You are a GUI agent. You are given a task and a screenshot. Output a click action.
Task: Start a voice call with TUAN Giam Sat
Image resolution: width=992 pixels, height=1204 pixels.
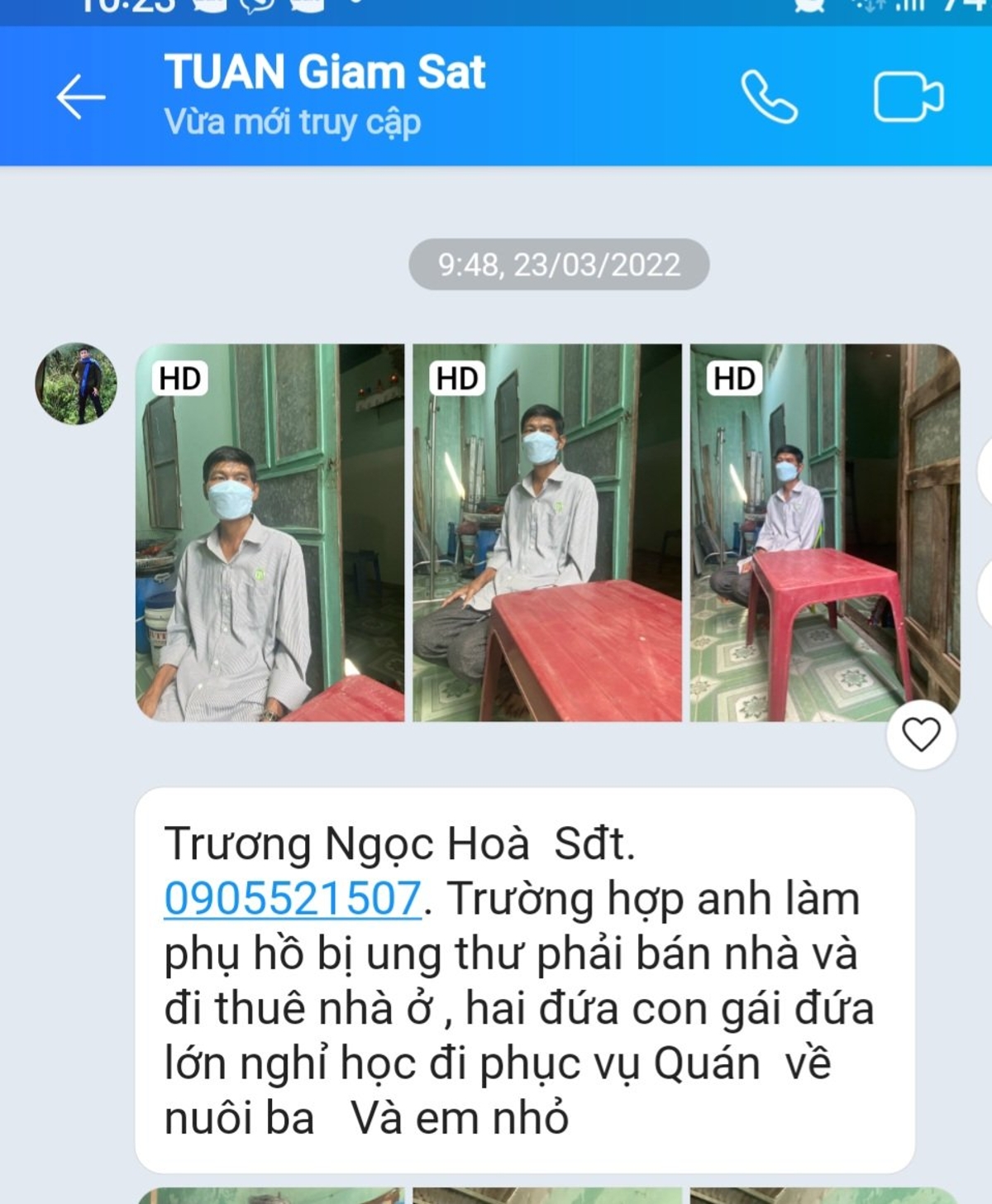[769, 97]
